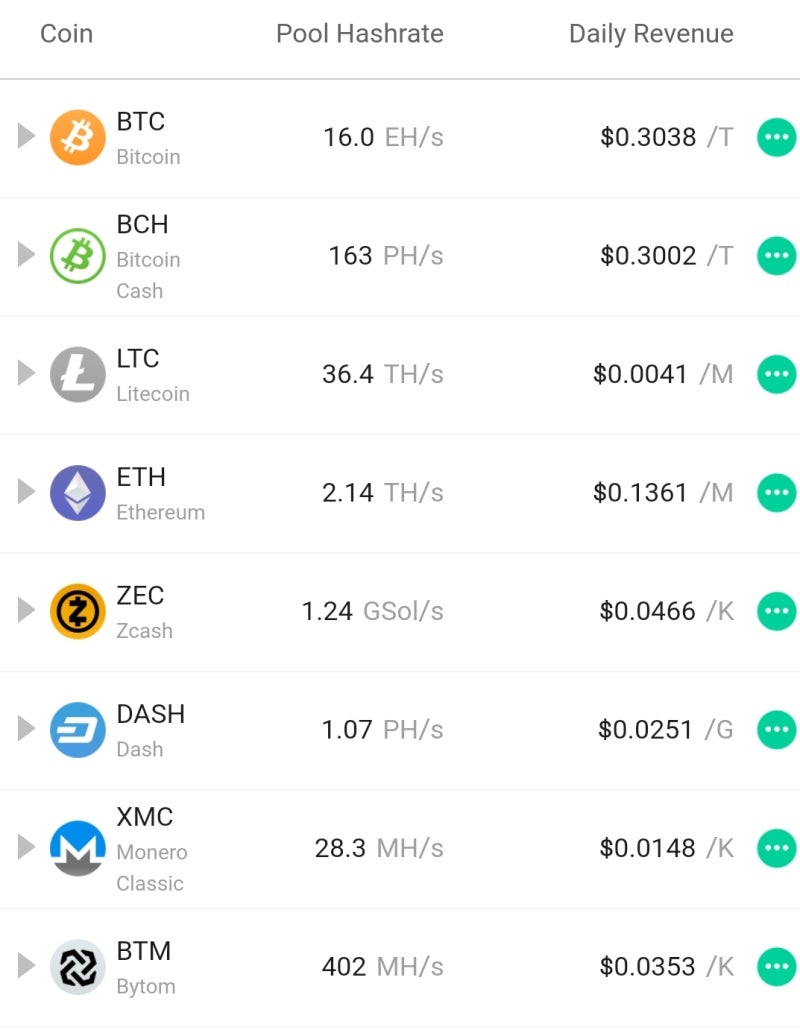The width and height of the screenshot is (800, 1030).
Task: Click the Daily Revenue column header
Action: click(651, 33)
